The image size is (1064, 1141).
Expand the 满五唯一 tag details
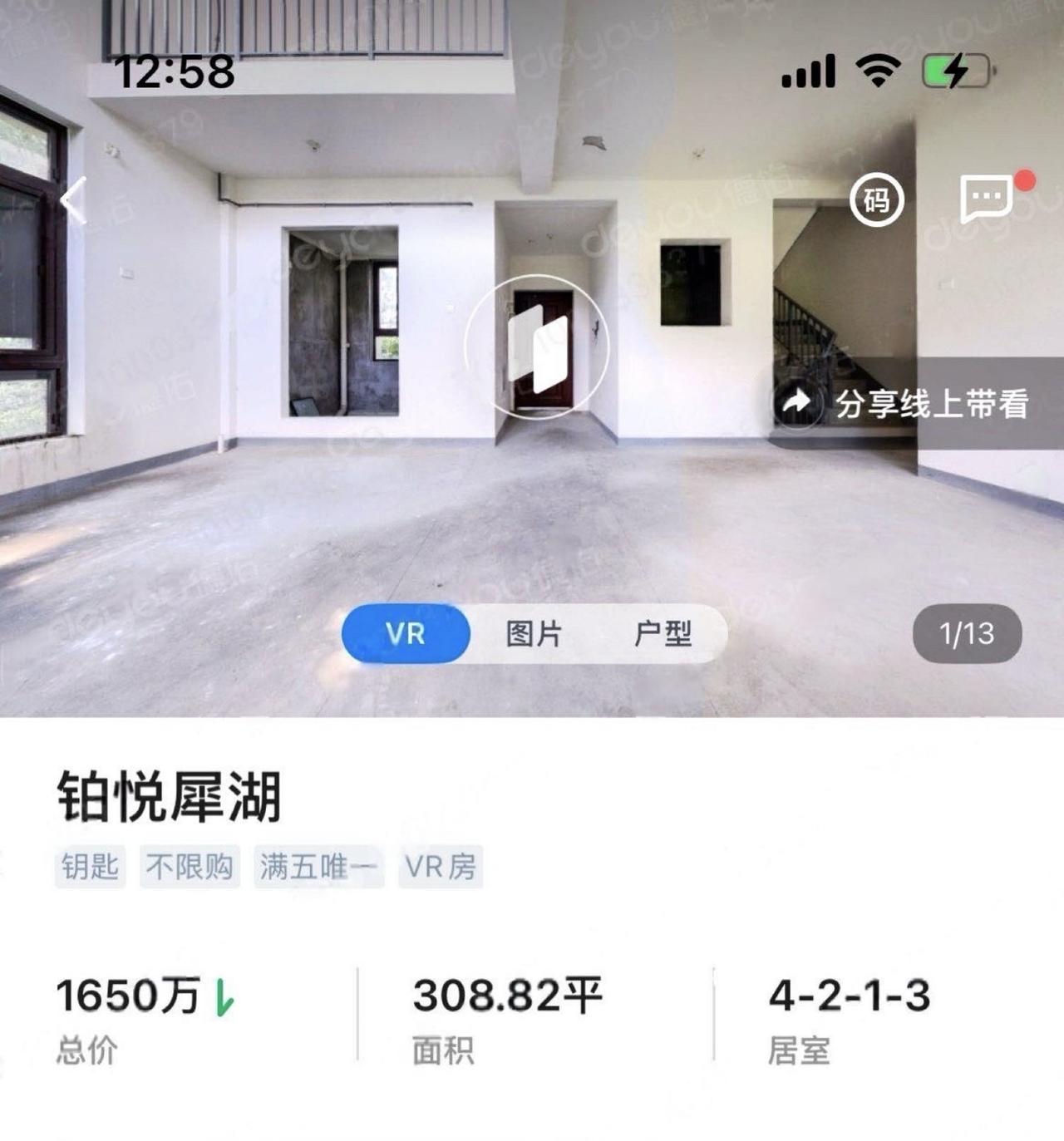(318, 868)
